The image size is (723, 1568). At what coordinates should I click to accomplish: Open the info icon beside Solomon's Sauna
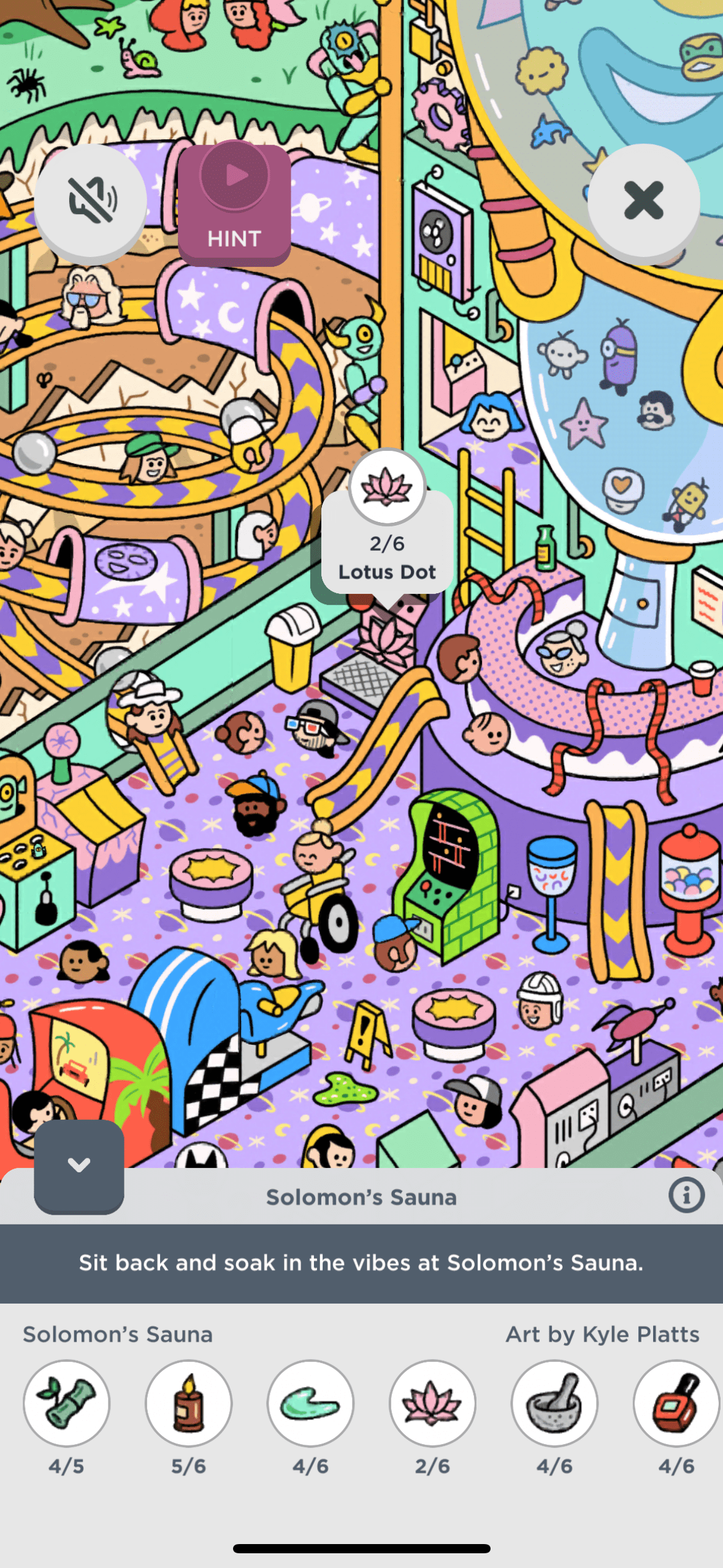coord(686,1195)
